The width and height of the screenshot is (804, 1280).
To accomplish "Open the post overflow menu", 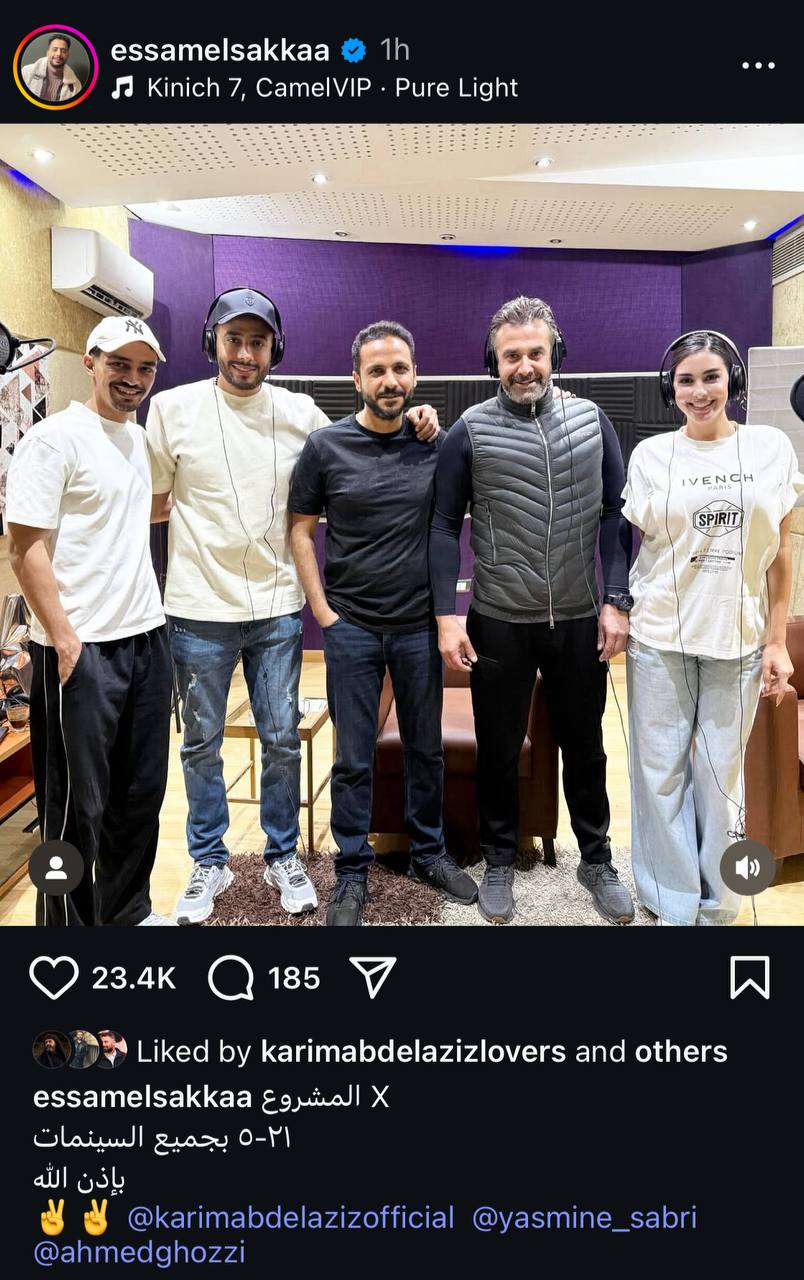I will point(758,66).
